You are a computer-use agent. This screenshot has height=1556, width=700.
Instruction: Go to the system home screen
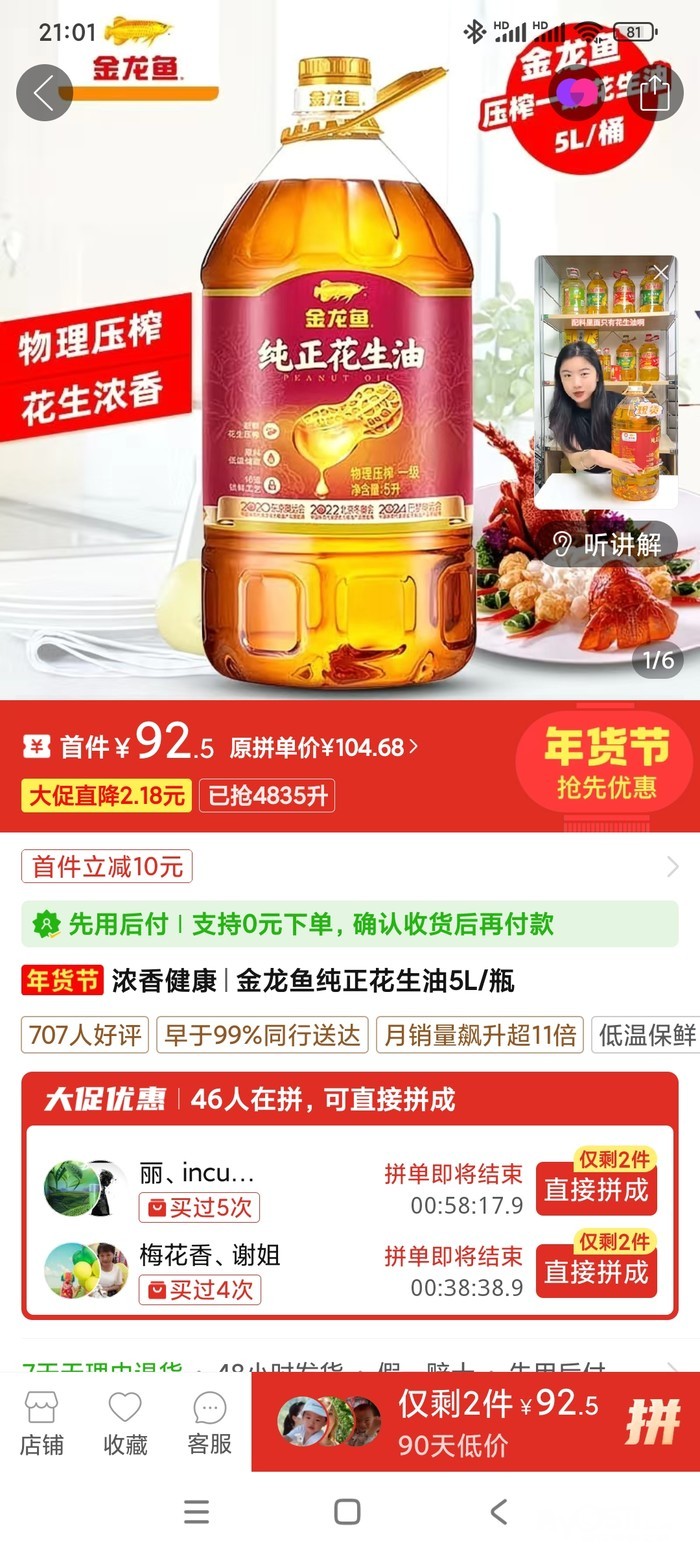tap(347, 1511)
